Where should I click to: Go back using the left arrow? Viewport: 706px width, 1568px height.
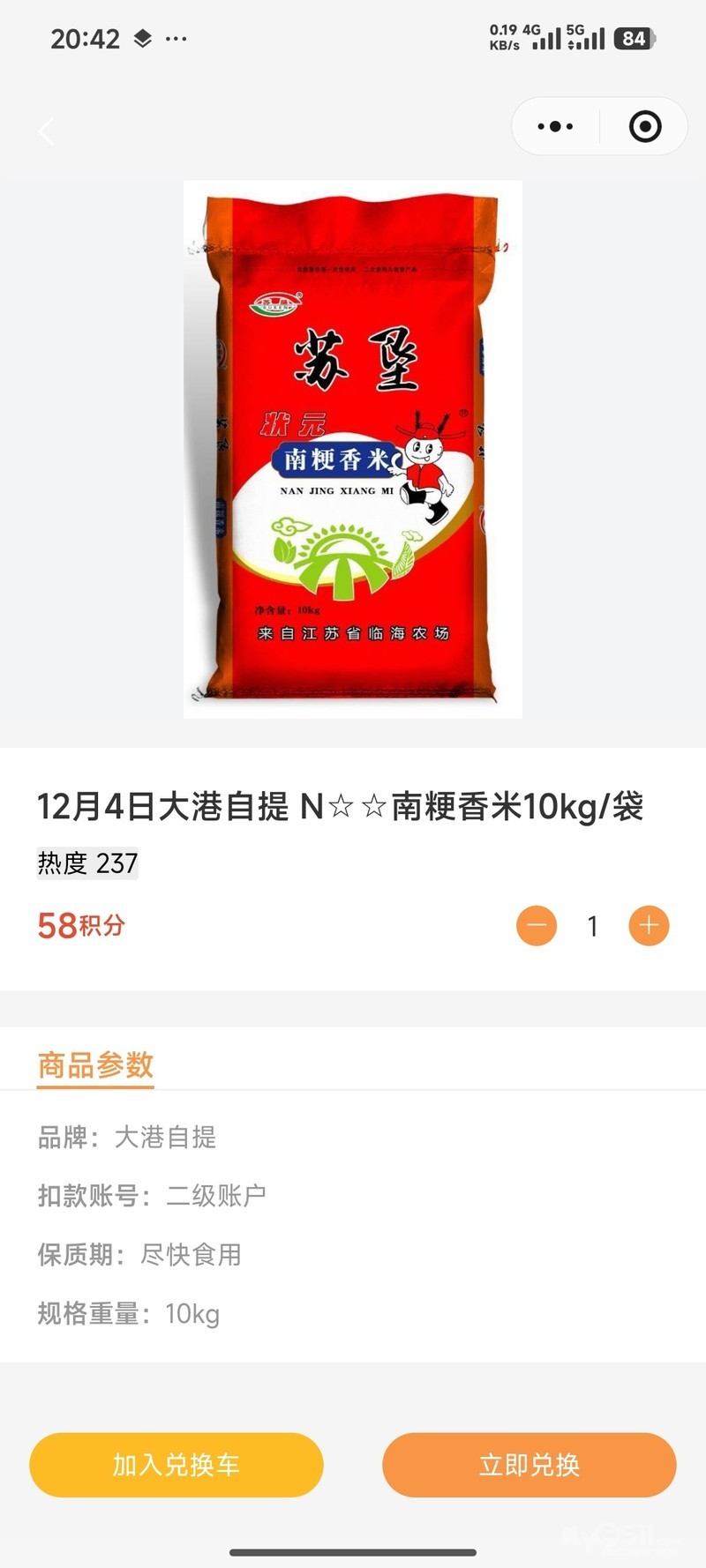(x=47, y=131)
